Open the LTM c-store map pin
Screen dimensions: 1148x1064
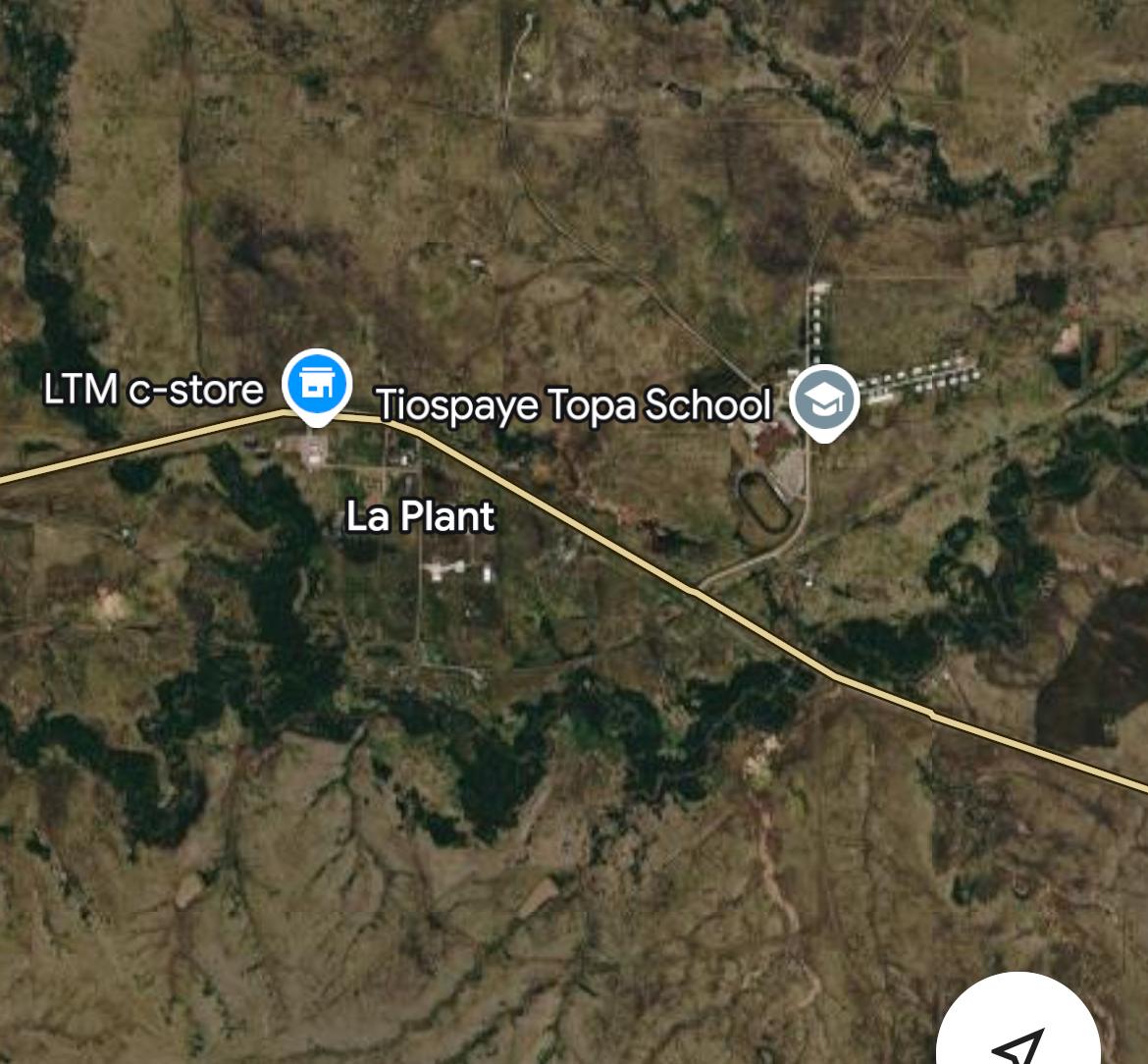click(x=316, y=385)
